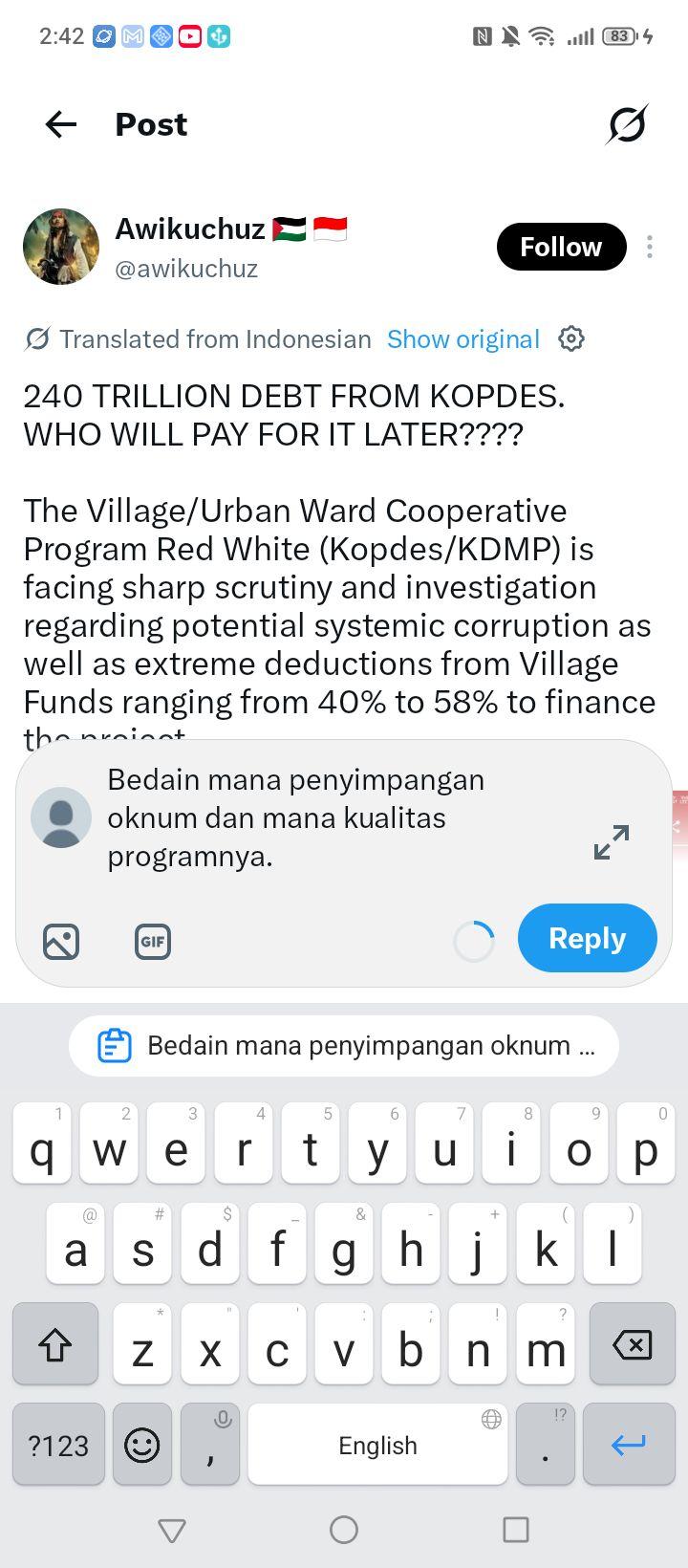Send the reply
688x1568 pixels.
588,938
